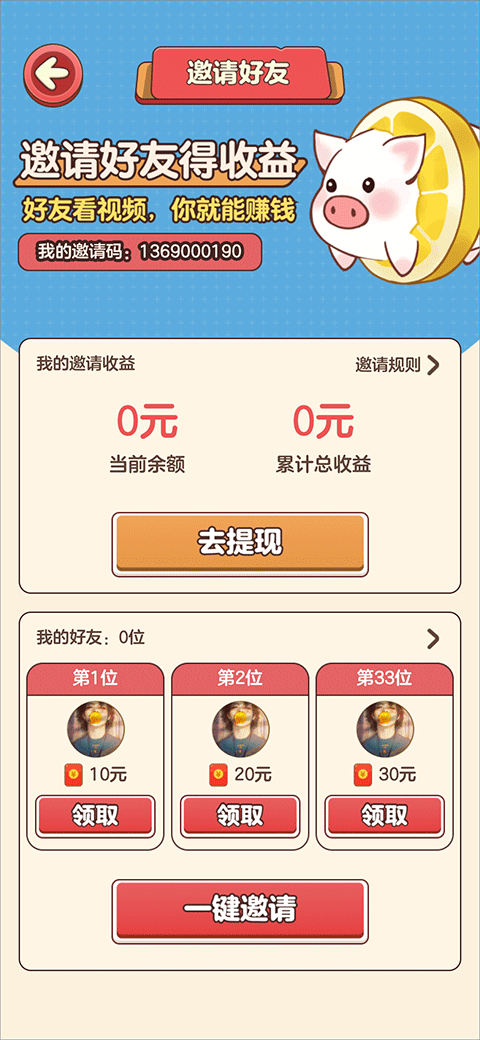
Task: Open 邀请规则 invitation rules
Action: (x=397, y=365)
